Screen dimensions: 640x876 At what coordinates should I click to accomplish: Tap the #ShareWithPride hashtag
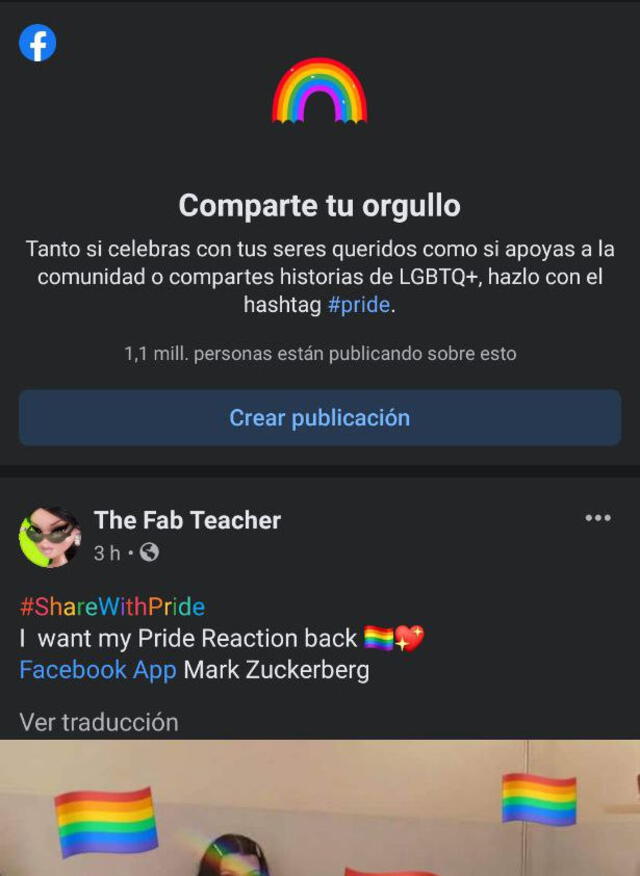coord(112,607)
